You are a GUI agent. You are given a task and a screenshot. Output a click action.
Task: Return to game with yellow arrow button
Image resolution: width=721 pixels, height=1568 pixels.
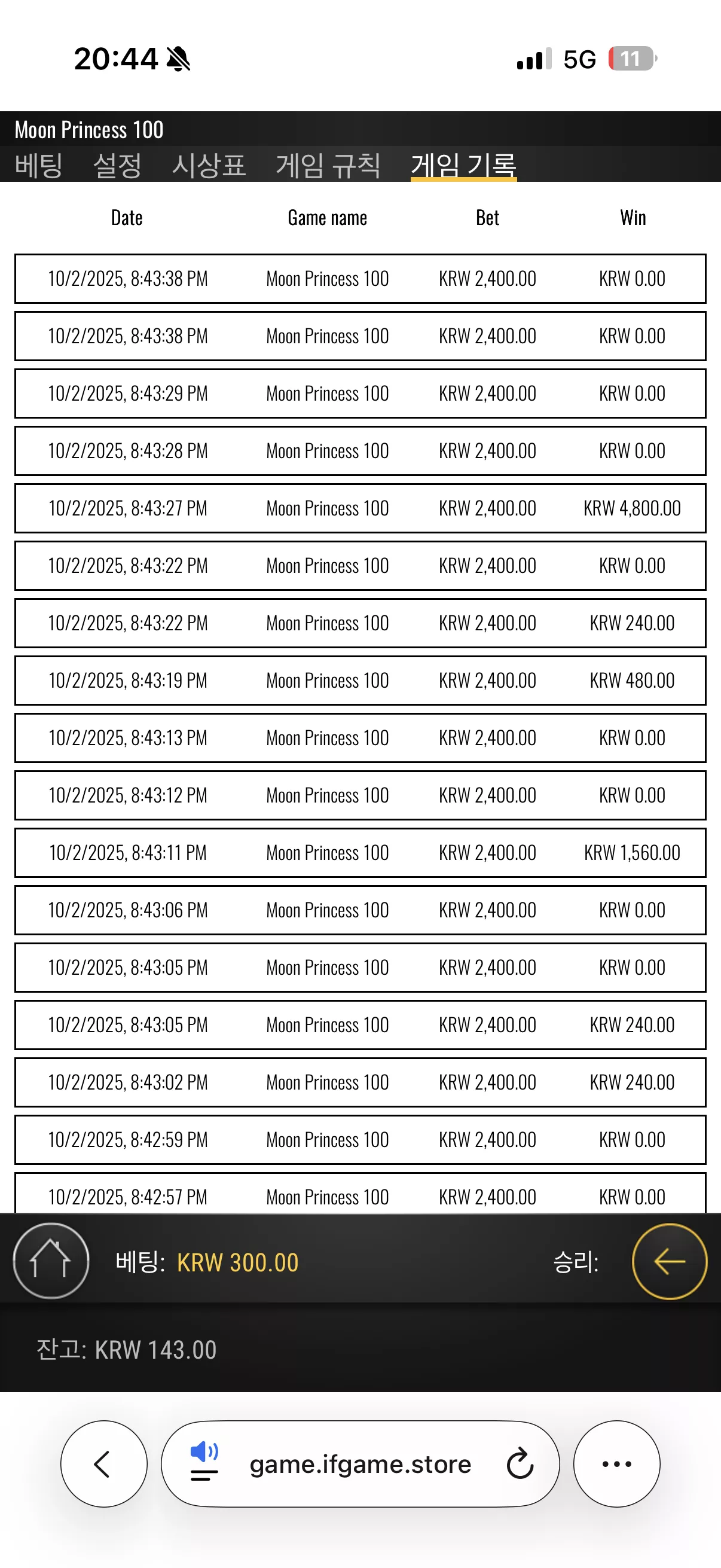pyautogui.click(x=669, y=1261)
